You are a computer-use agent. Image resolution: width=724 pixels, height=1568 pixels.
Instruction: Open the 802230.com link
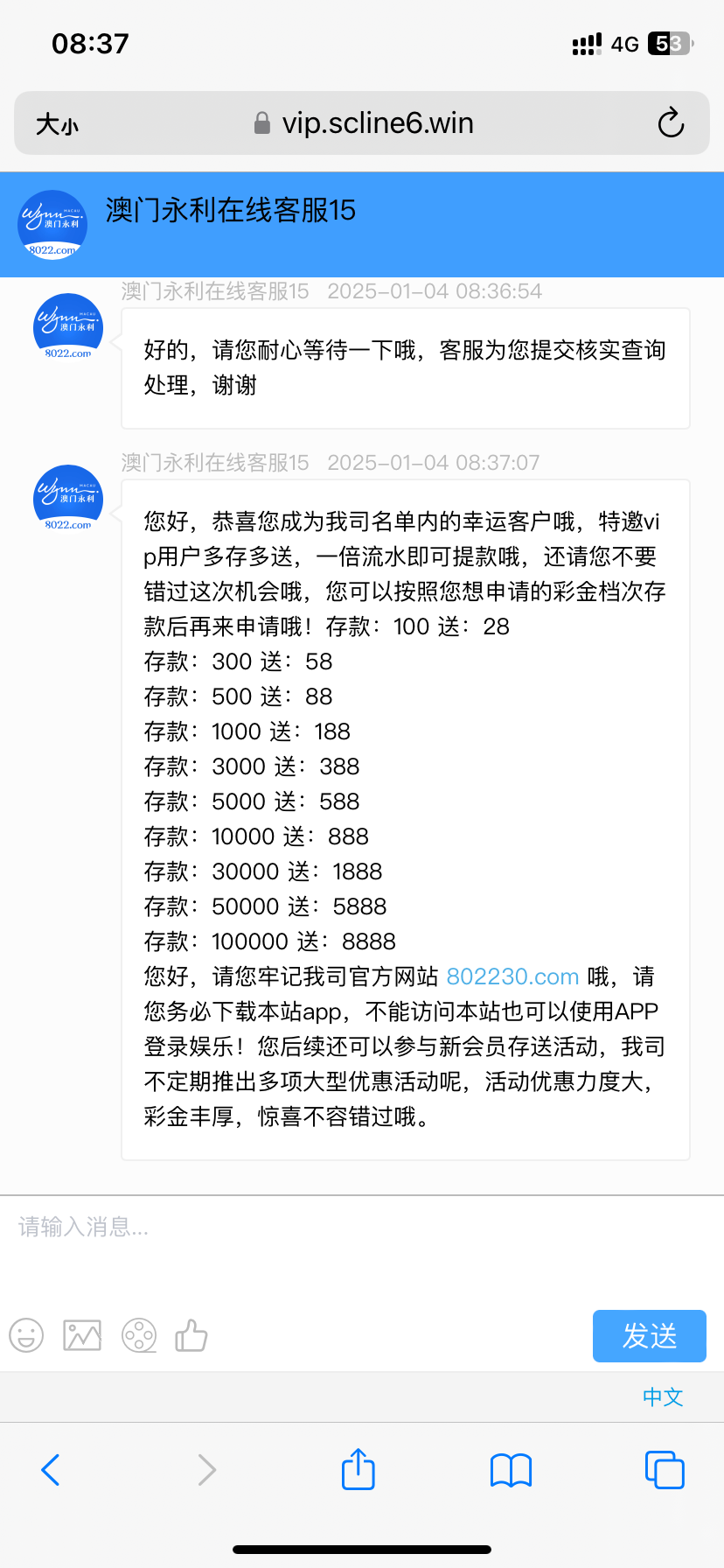point(512,976)
